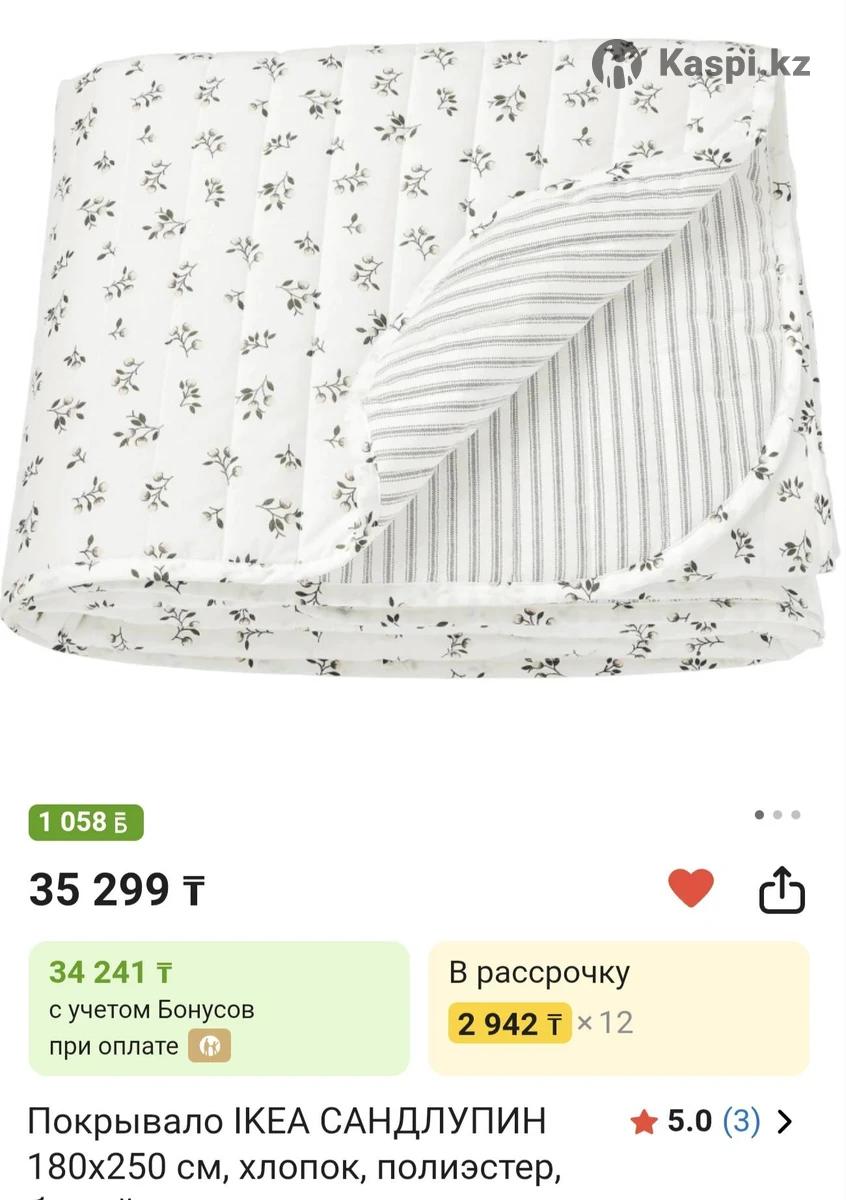
Task: Open the bonus price 34 241 ₸ offer
Action: pos(218,1007)
